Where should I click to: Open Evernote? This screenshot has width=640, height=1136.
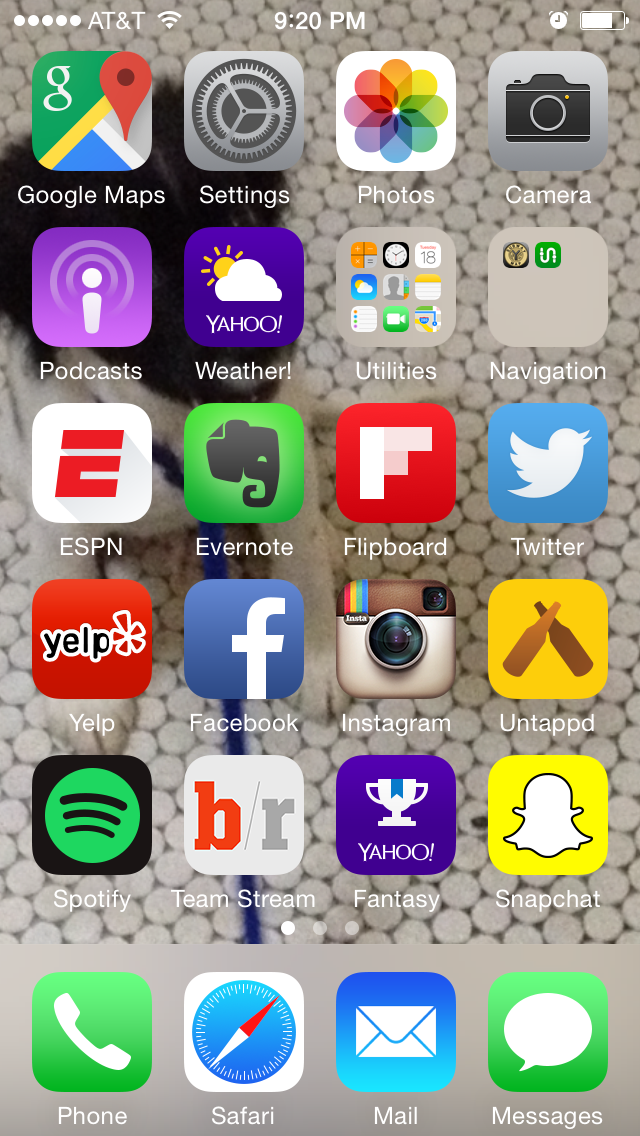[x=244, y=463]
